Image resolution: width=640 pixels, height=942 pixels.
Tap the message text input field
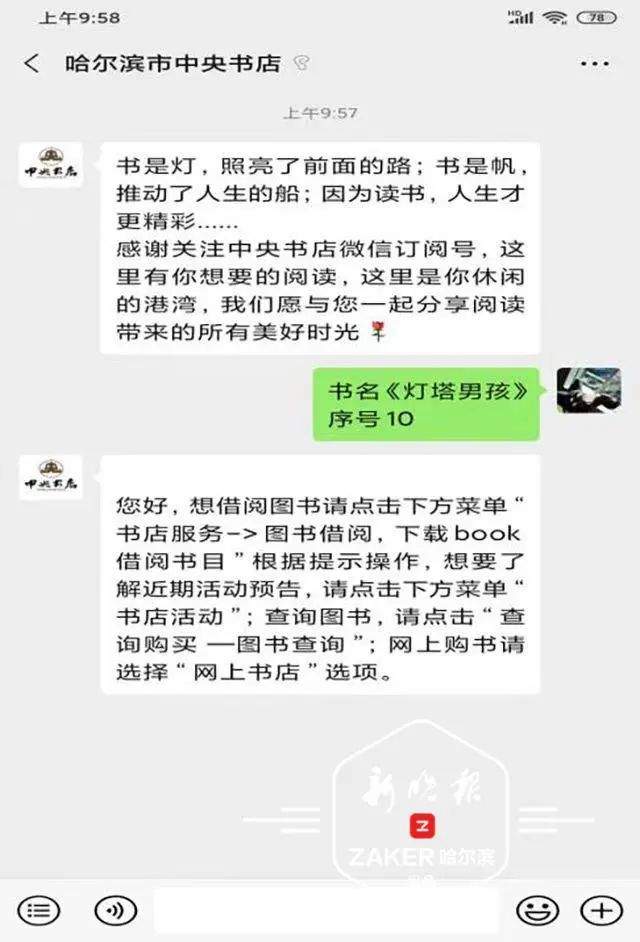tap(325, 909)
